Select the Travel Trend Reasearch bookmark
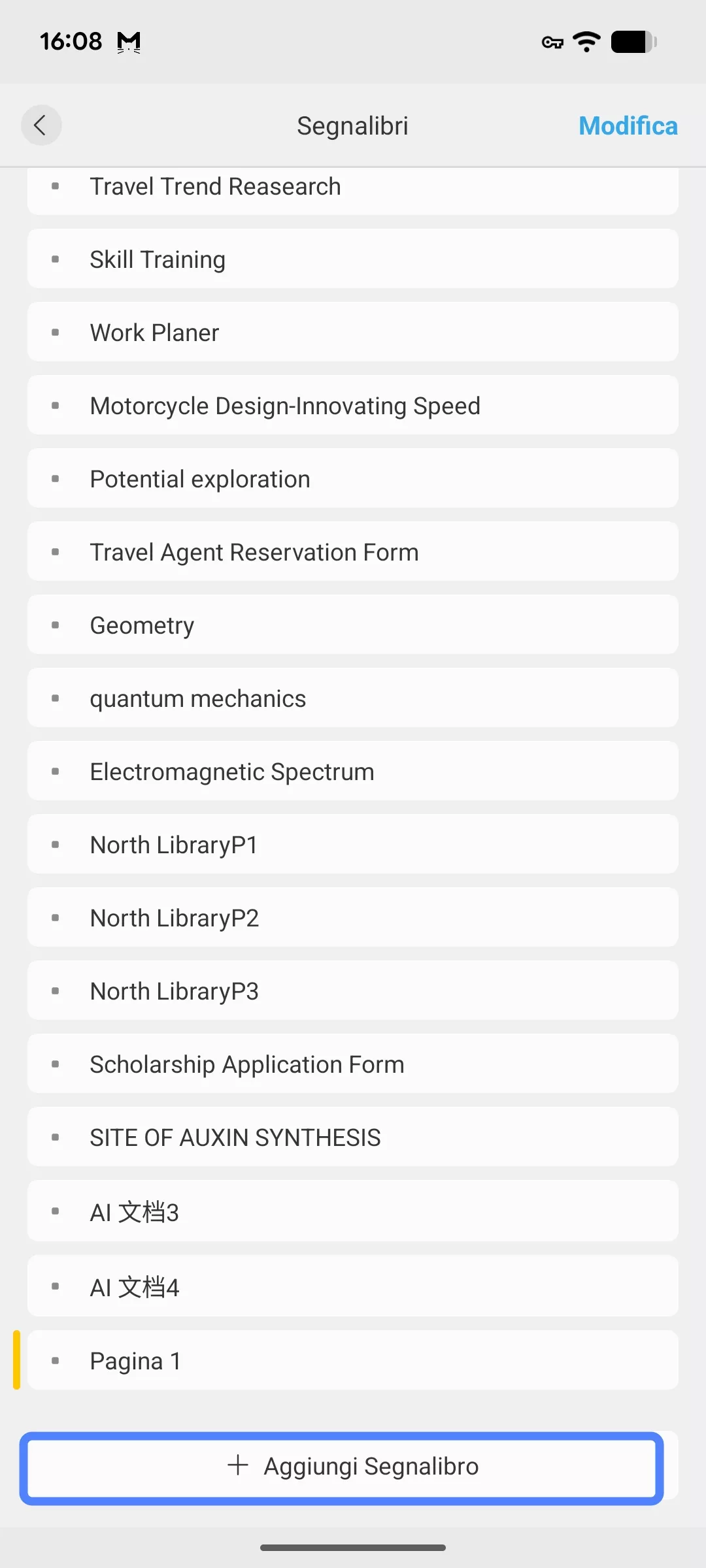Screen dimensions: 706x1568 coord(216,186)
